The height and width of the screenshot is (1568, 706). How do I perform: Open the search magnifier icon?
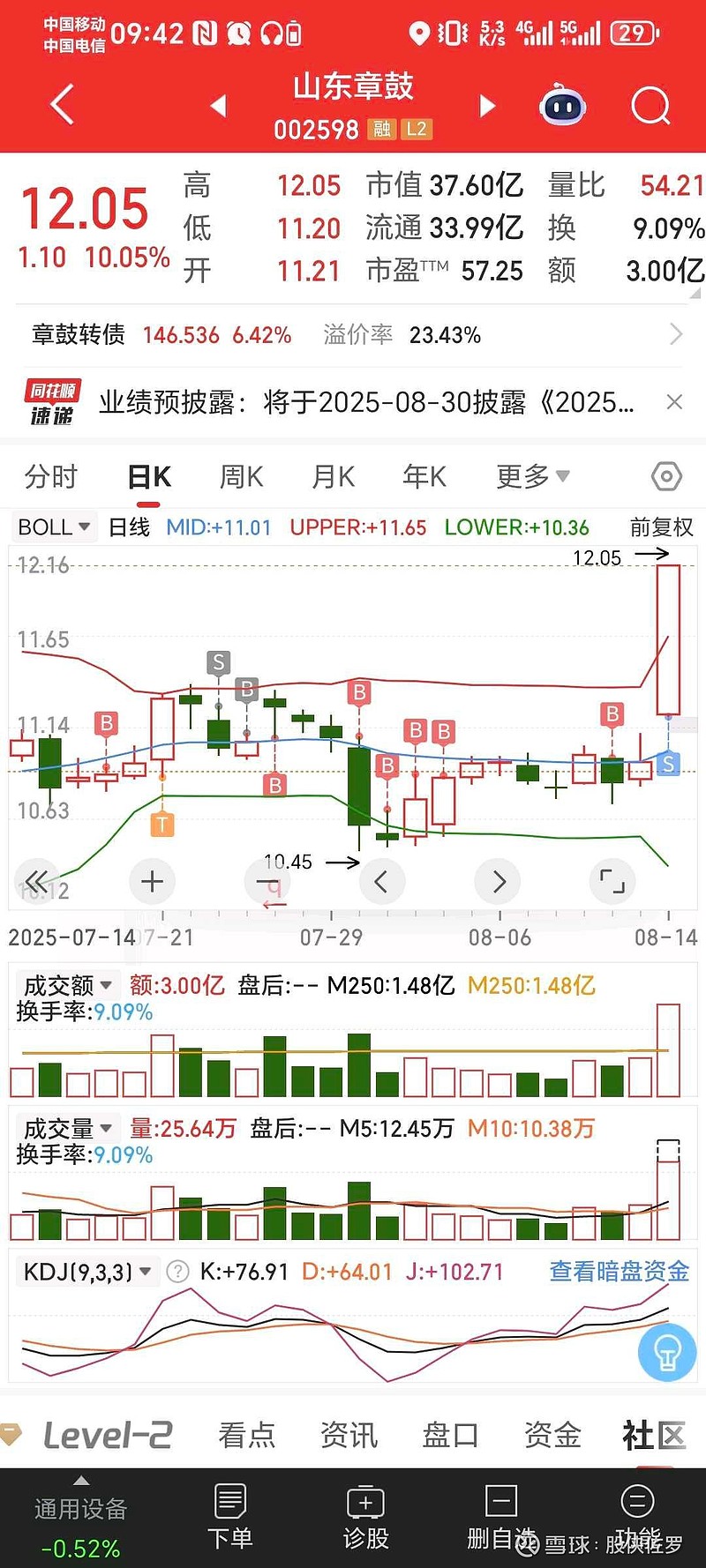pyautogui.click(x=650, y=107)
